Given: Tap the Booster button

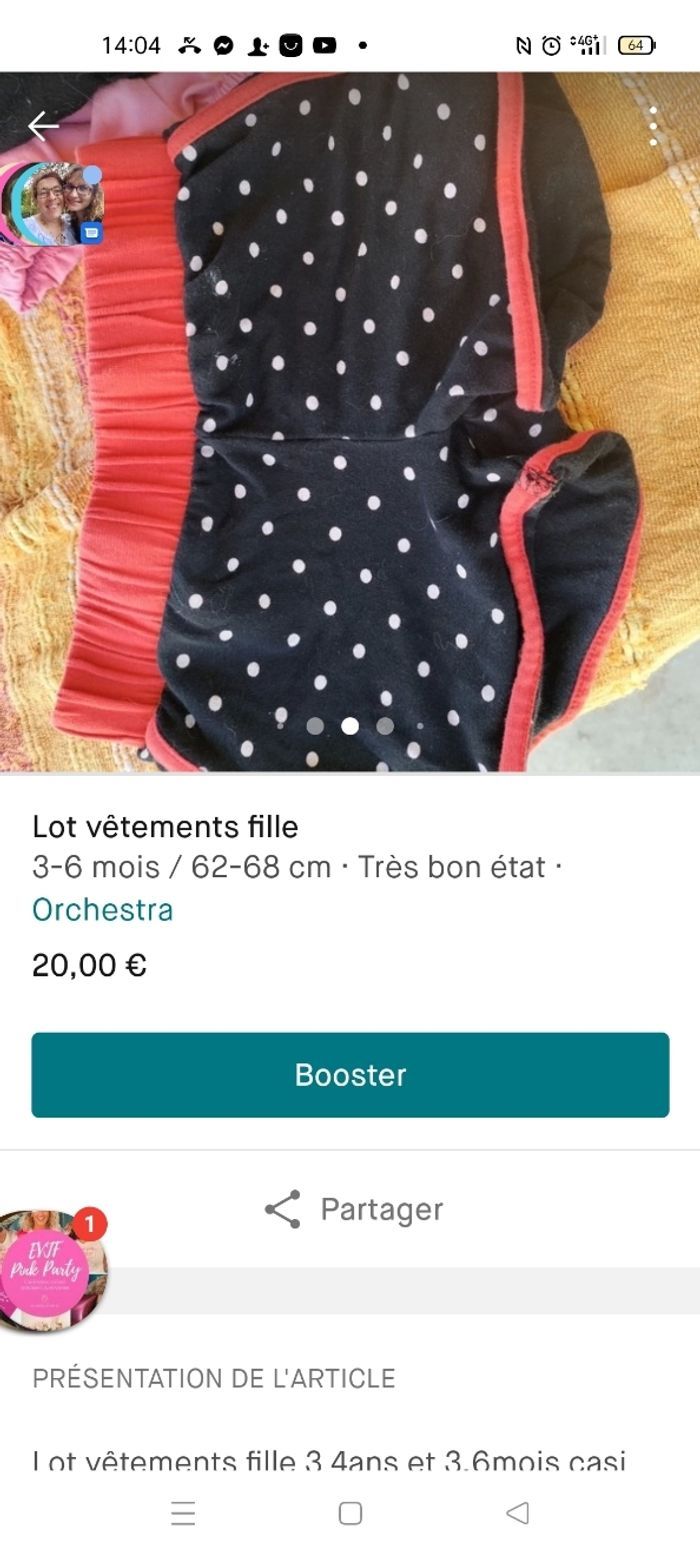Looking at the screenshot, I should 350,1075.
